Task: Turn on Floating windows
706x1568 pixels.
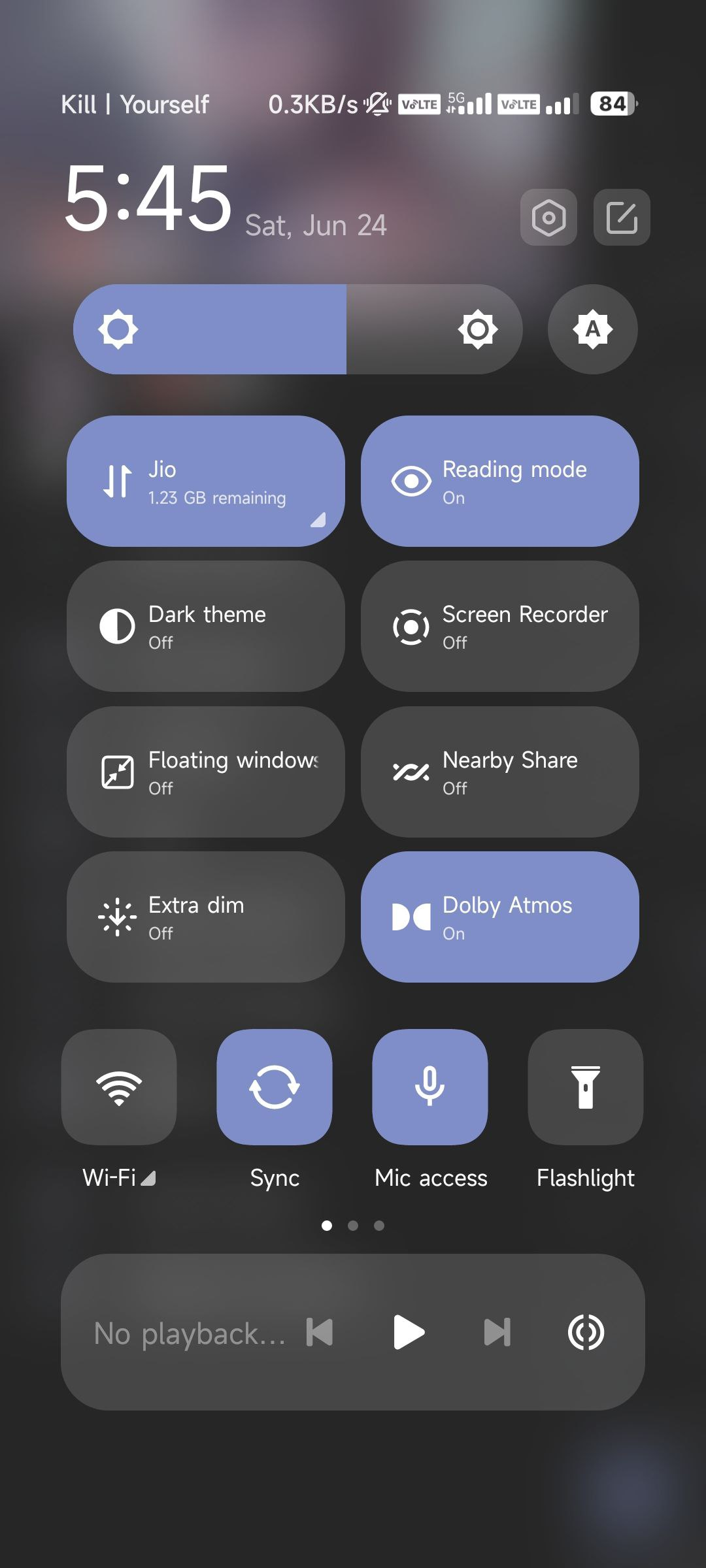Action: click(x=206, y=772)
